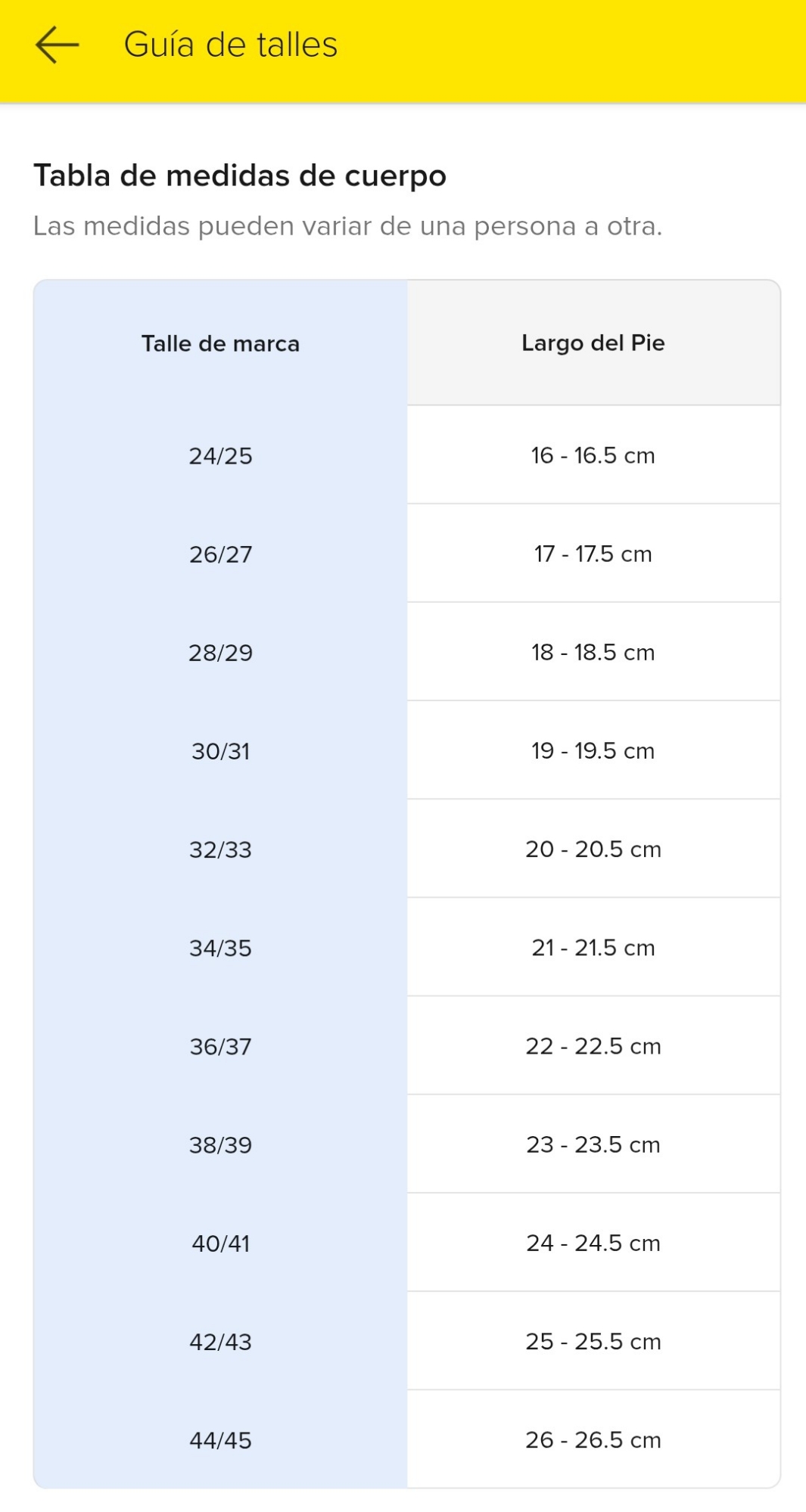Go back from Guía de talles
Viewport: 806px width, 1512px height.
click(x=57, y=45)
